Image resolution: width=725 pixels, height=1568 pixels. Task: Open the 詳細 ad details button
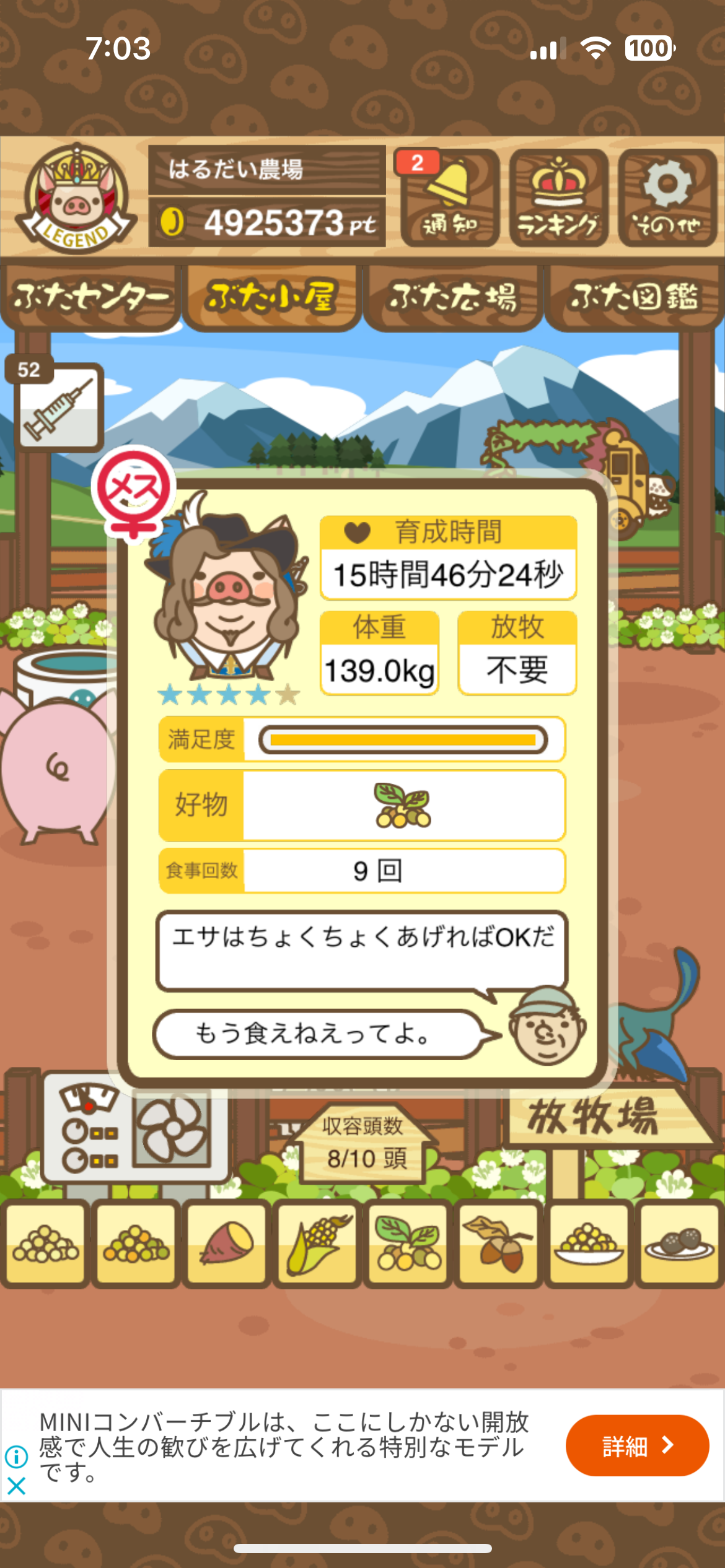(x=636, y=1446)
